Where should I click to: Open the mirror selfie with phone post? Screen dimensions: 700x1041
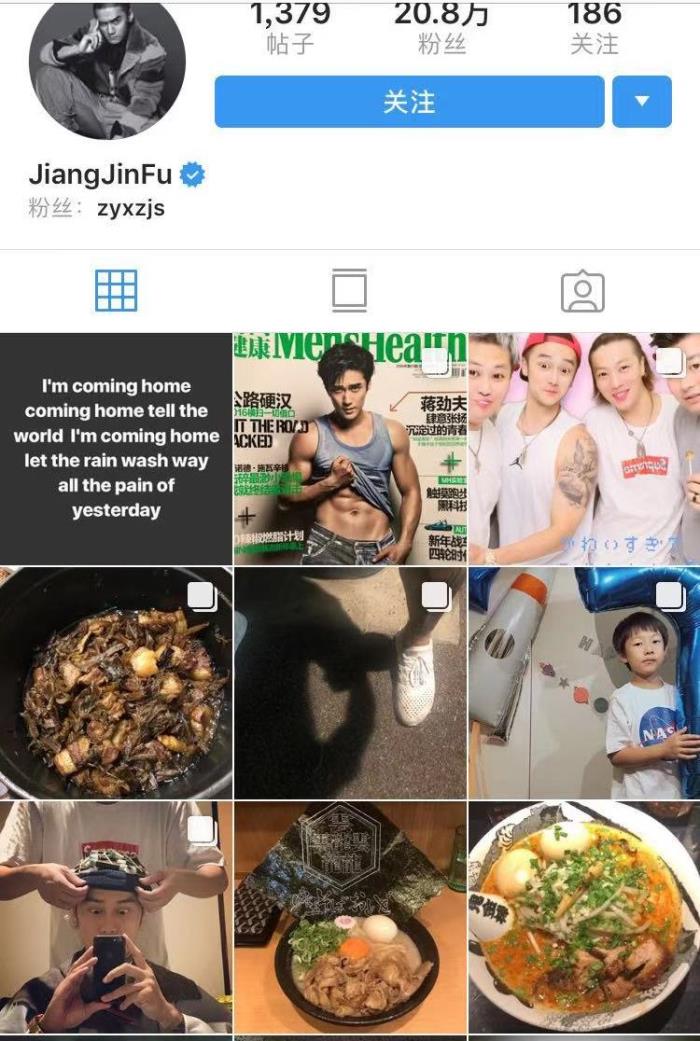pos(116,917)
